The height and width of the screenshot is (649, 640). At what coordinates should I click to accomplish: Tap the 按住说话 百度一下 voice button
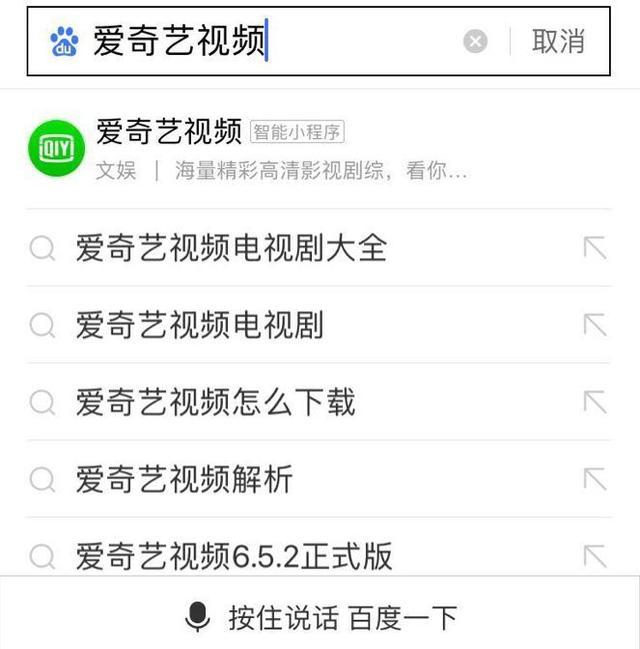320,617
